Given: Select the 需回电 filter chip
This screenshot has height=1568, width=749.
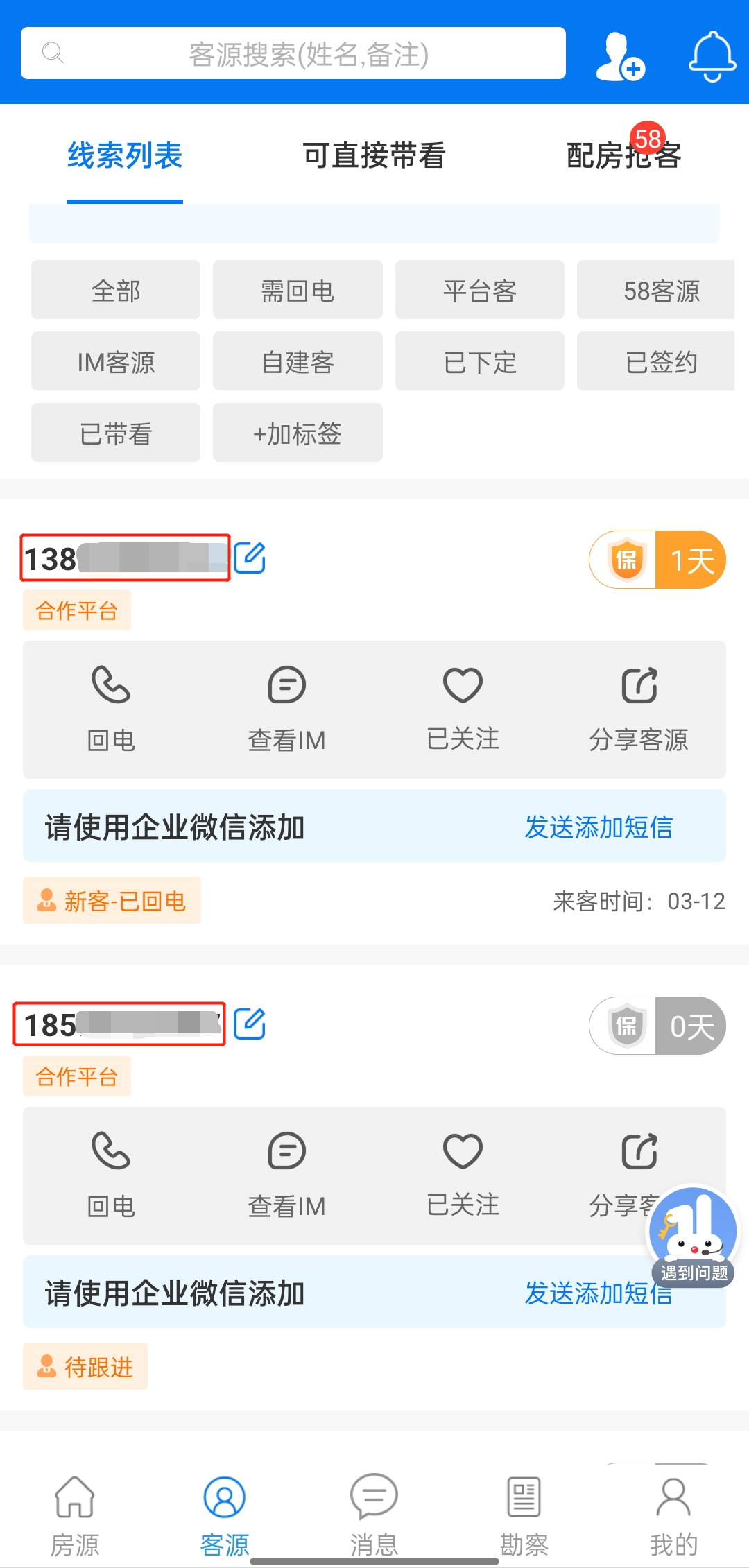Looking at the screenshot, I should click(x=298, y=290).
